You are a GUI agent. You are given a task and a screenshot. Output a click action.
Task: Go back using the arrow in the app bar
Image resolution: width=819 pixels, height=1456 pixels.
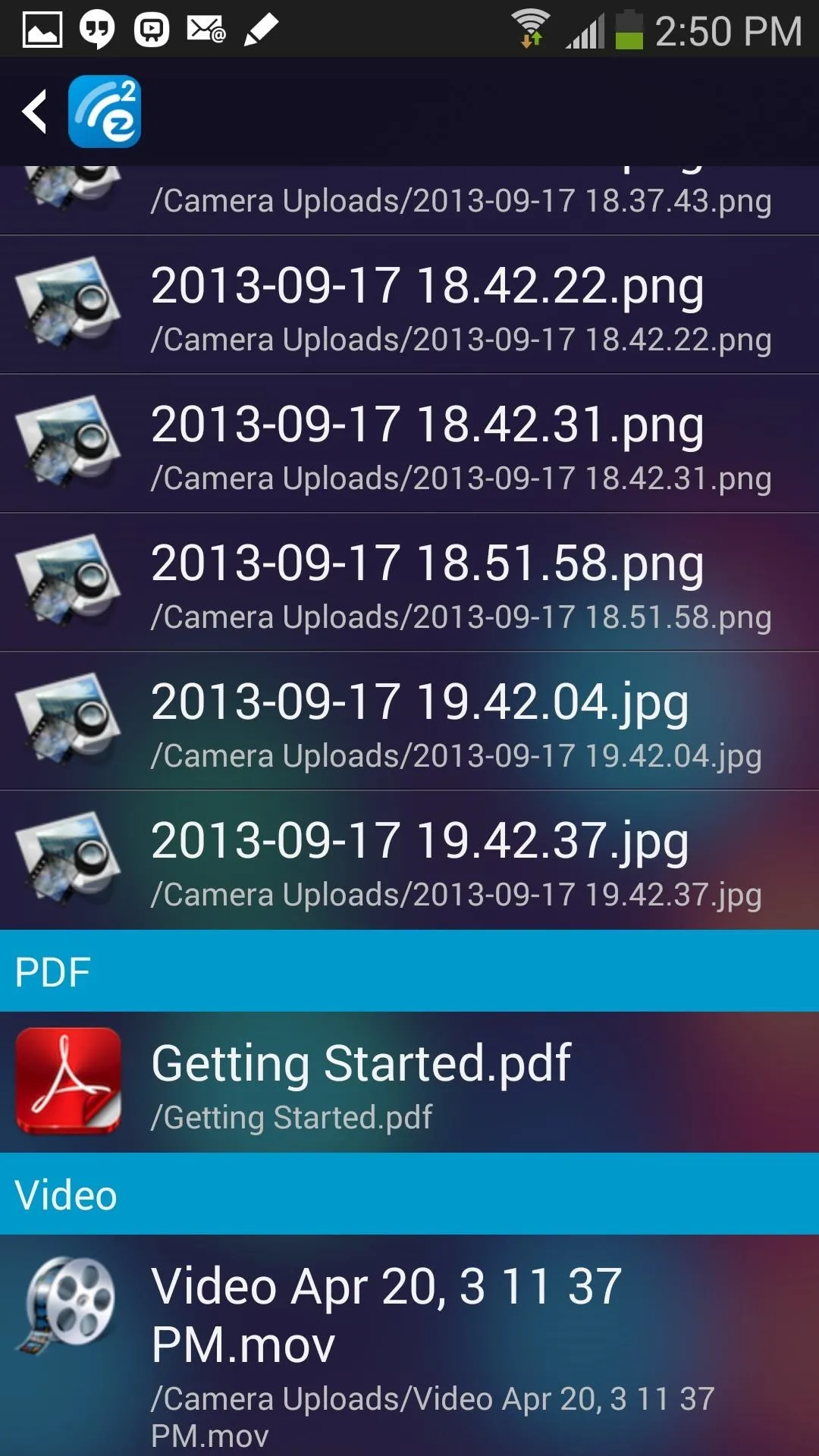35,111
